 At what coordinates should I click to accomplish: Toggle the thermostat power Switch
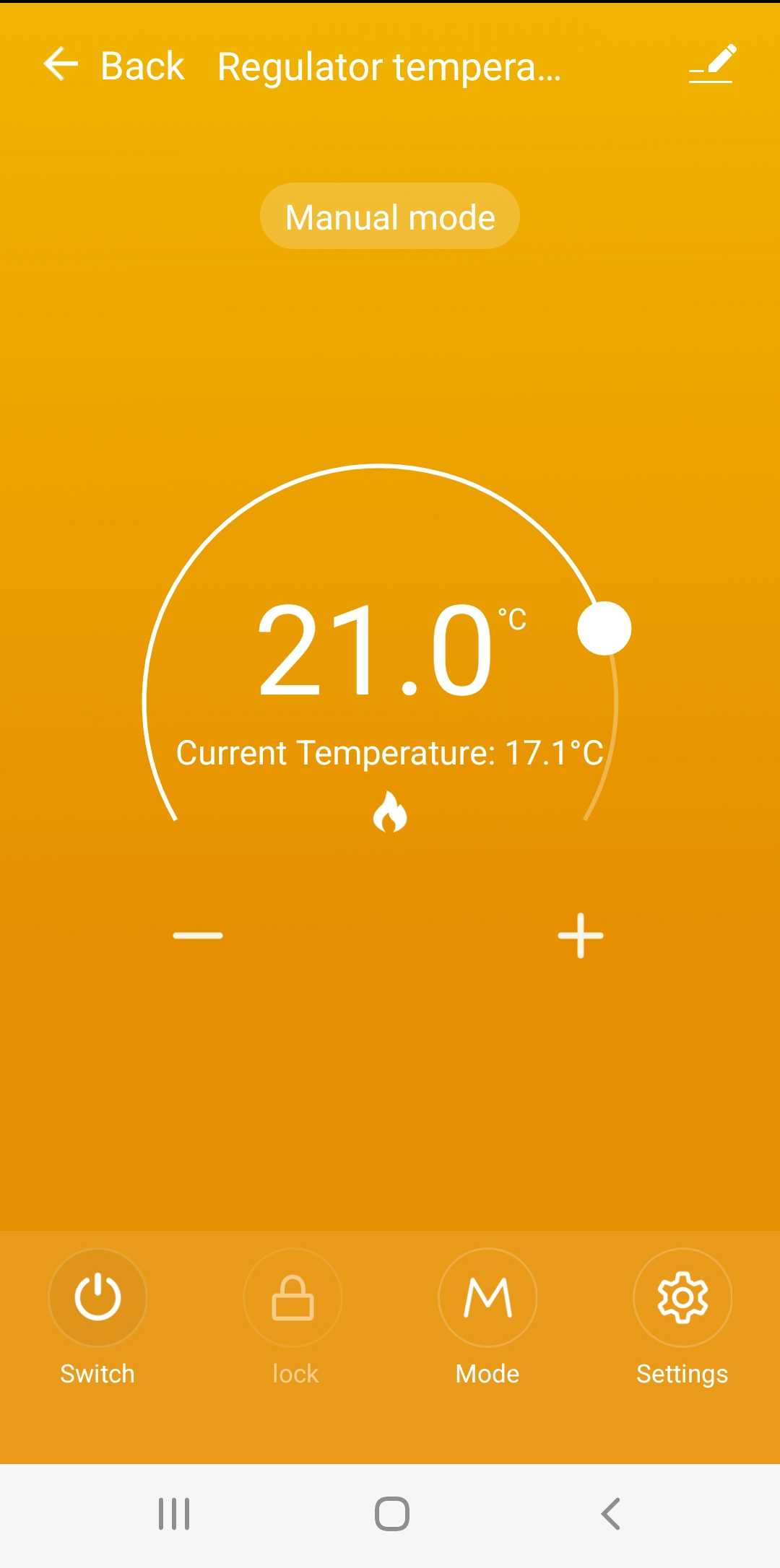97,1297
